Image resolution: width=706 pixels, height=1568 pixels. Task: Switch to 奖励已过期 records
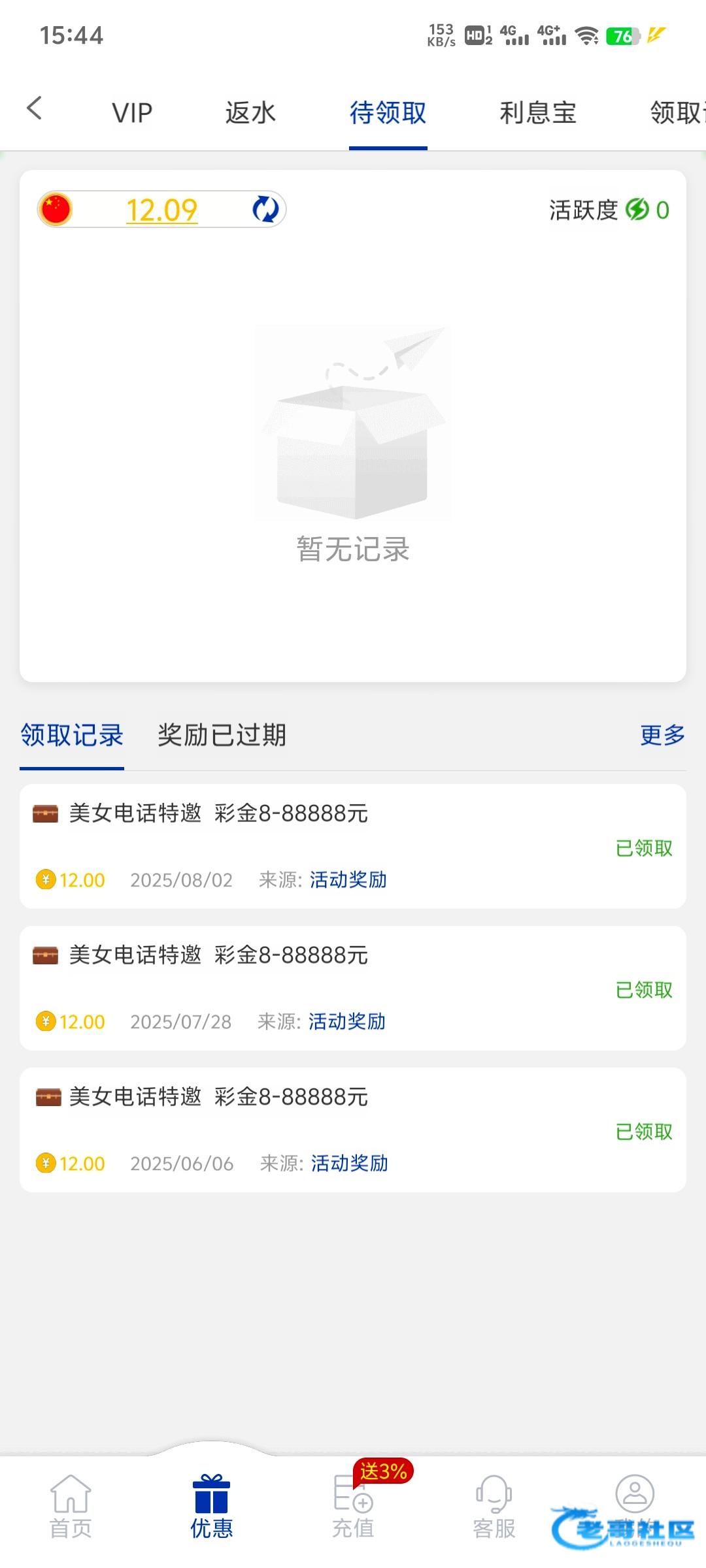coord(222,735)
